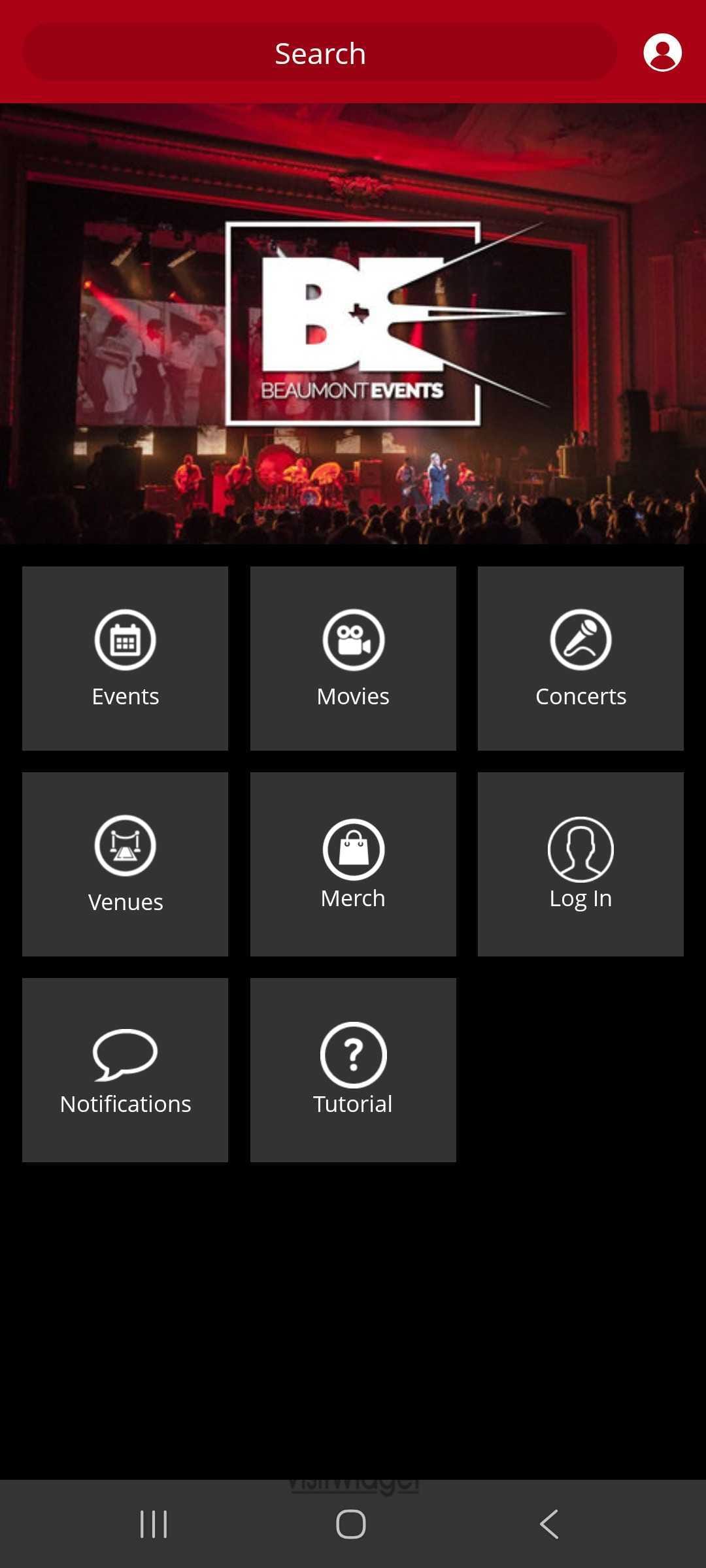The height and width of the screenshot is (1568, 706).
Task: Open the Events calendar icon
Action: click(x=125, y=641)
